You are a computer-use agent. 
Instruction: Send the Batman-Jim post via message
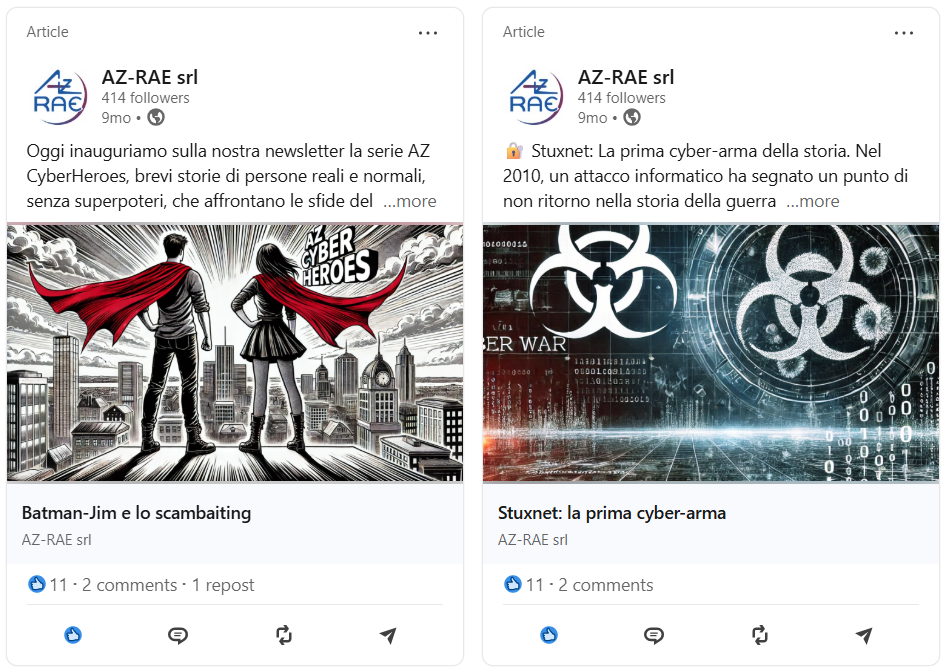[388, 635]
